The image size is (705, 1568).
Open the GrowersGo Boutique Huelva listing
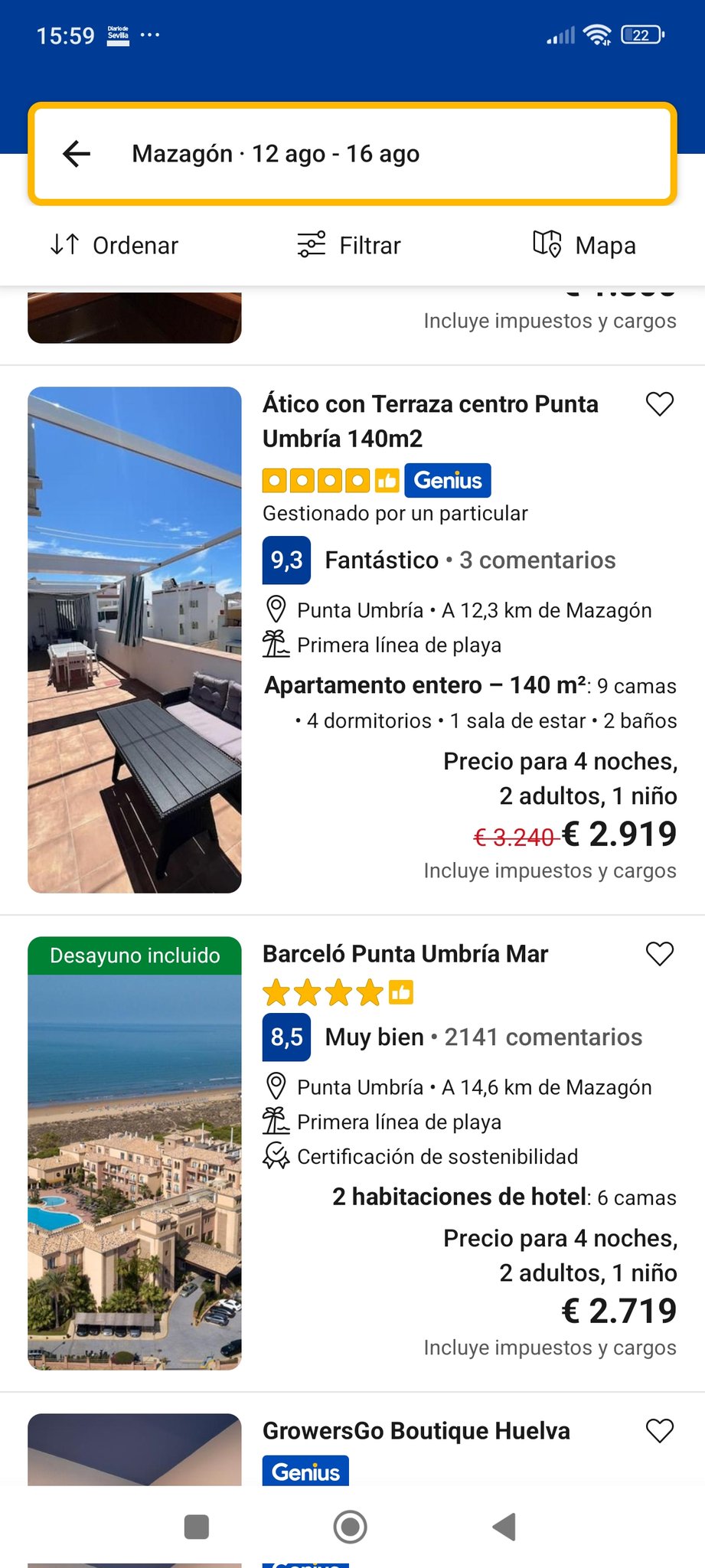(416, 1431)
